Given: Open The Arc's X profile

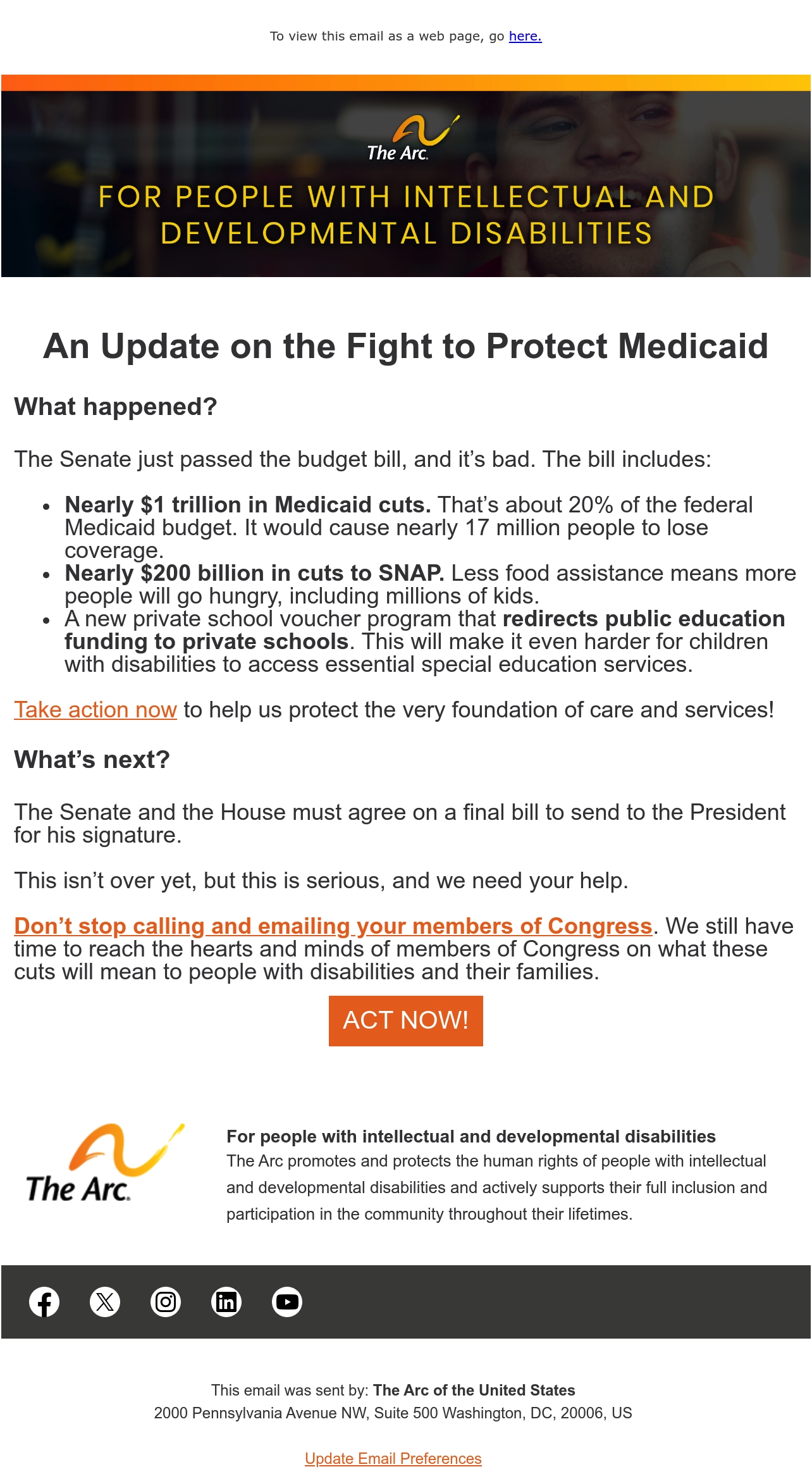Looking at the screenshot, I should tap(105, 1302).
